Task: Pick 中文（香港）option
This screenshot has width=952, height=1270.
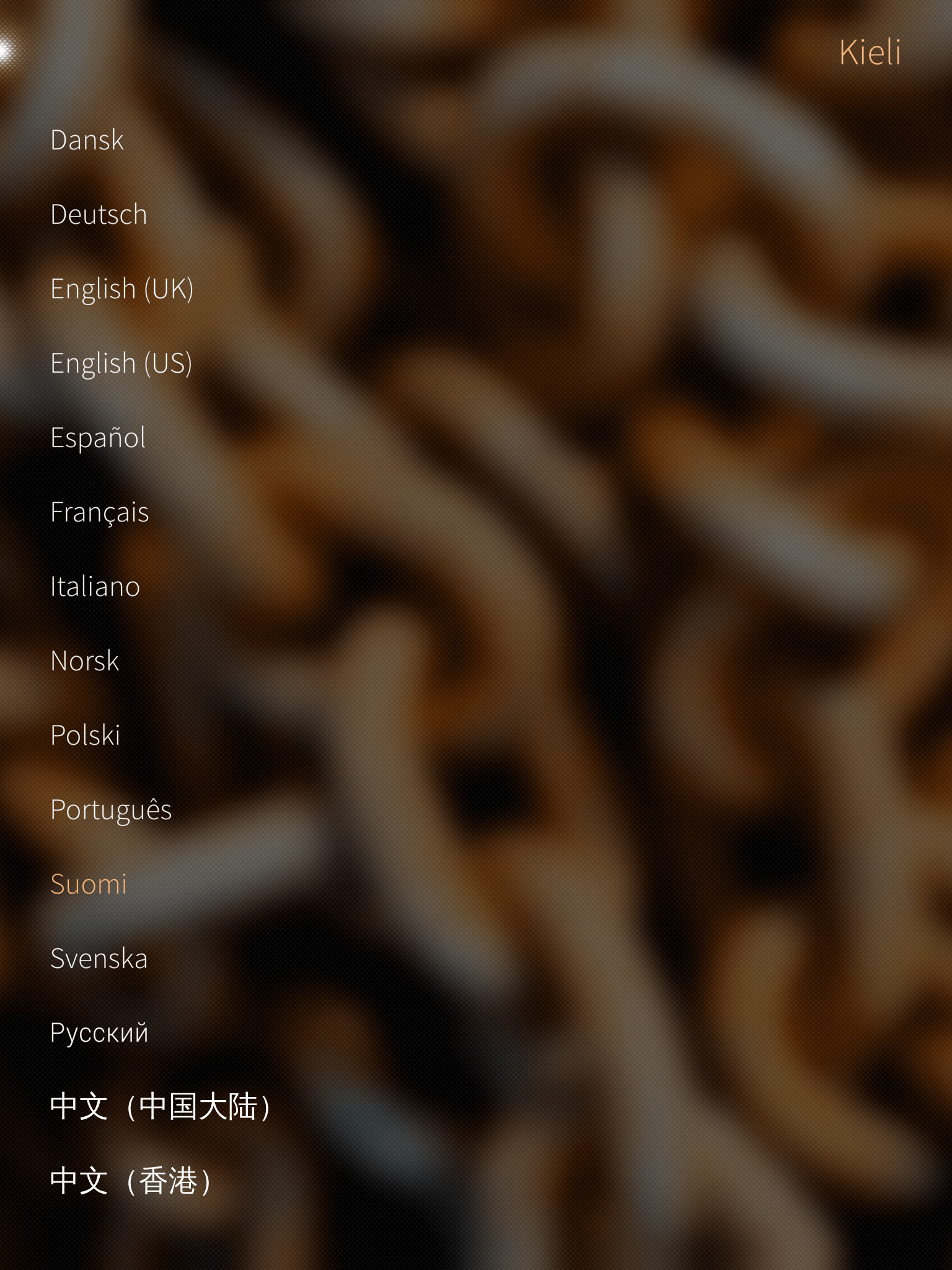Action: tap(131, 1181)
